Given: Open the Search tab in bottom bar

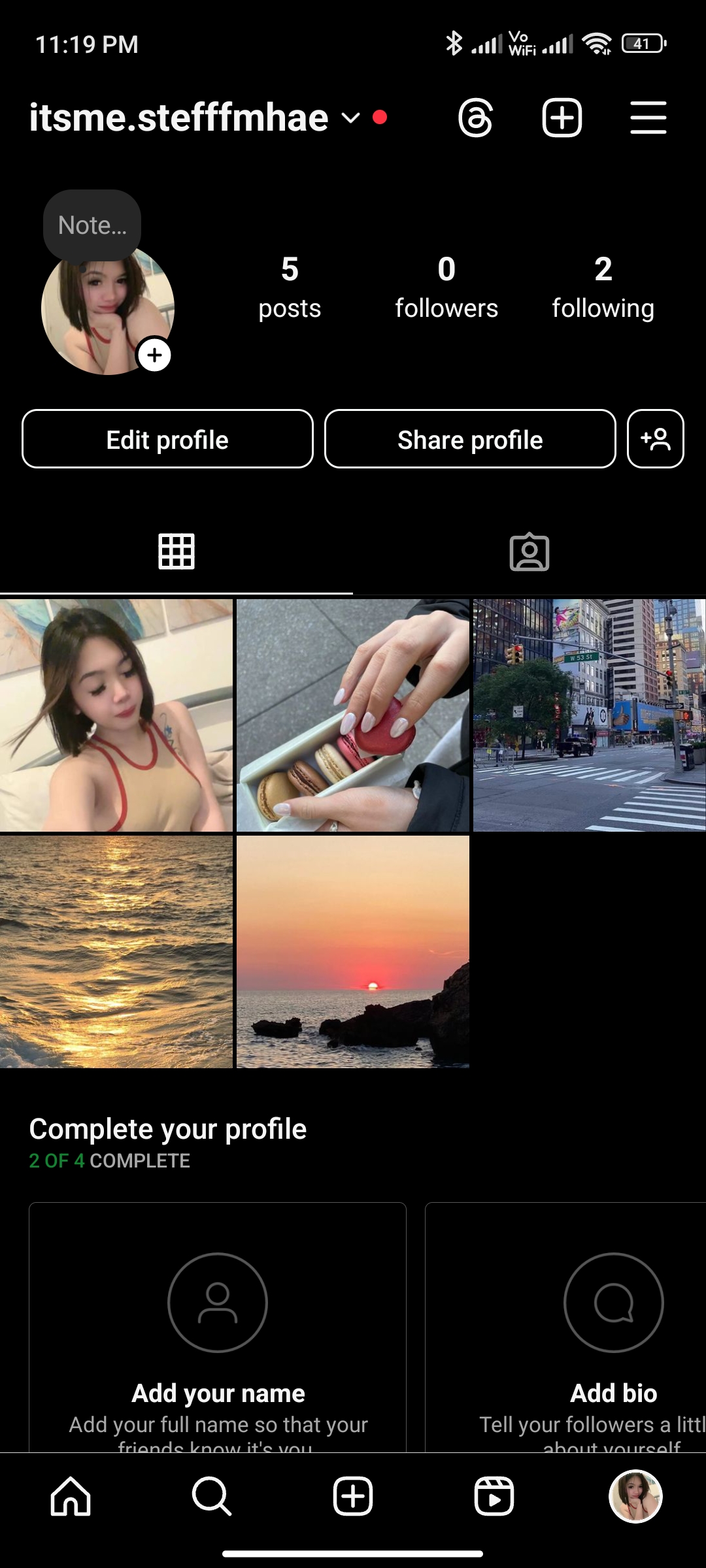Looking at the screenshot, I should coord(212,1496).
